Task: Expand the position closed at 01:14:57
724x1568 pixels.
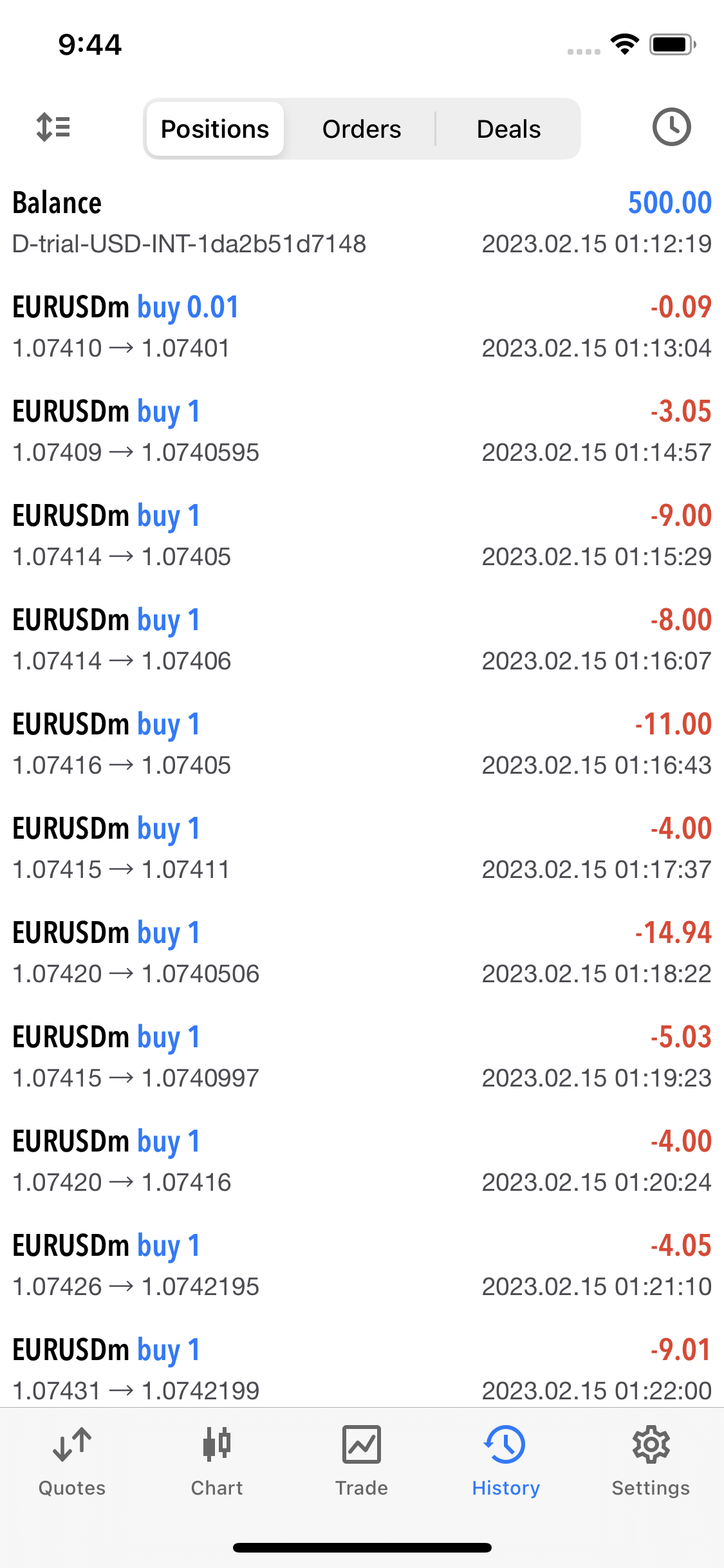Action: pos(362,431)
